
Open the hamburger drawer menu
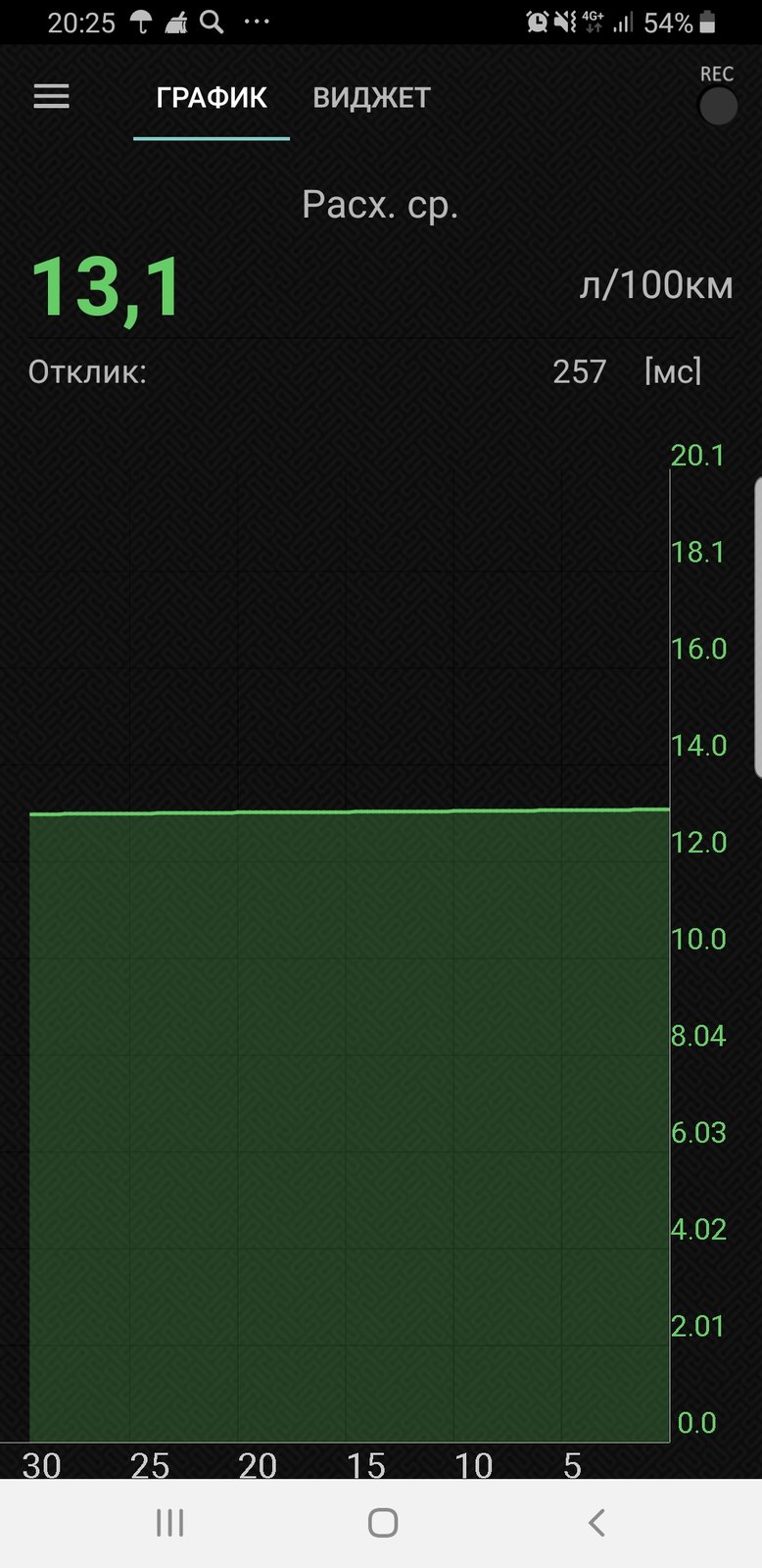click(51, 97)
